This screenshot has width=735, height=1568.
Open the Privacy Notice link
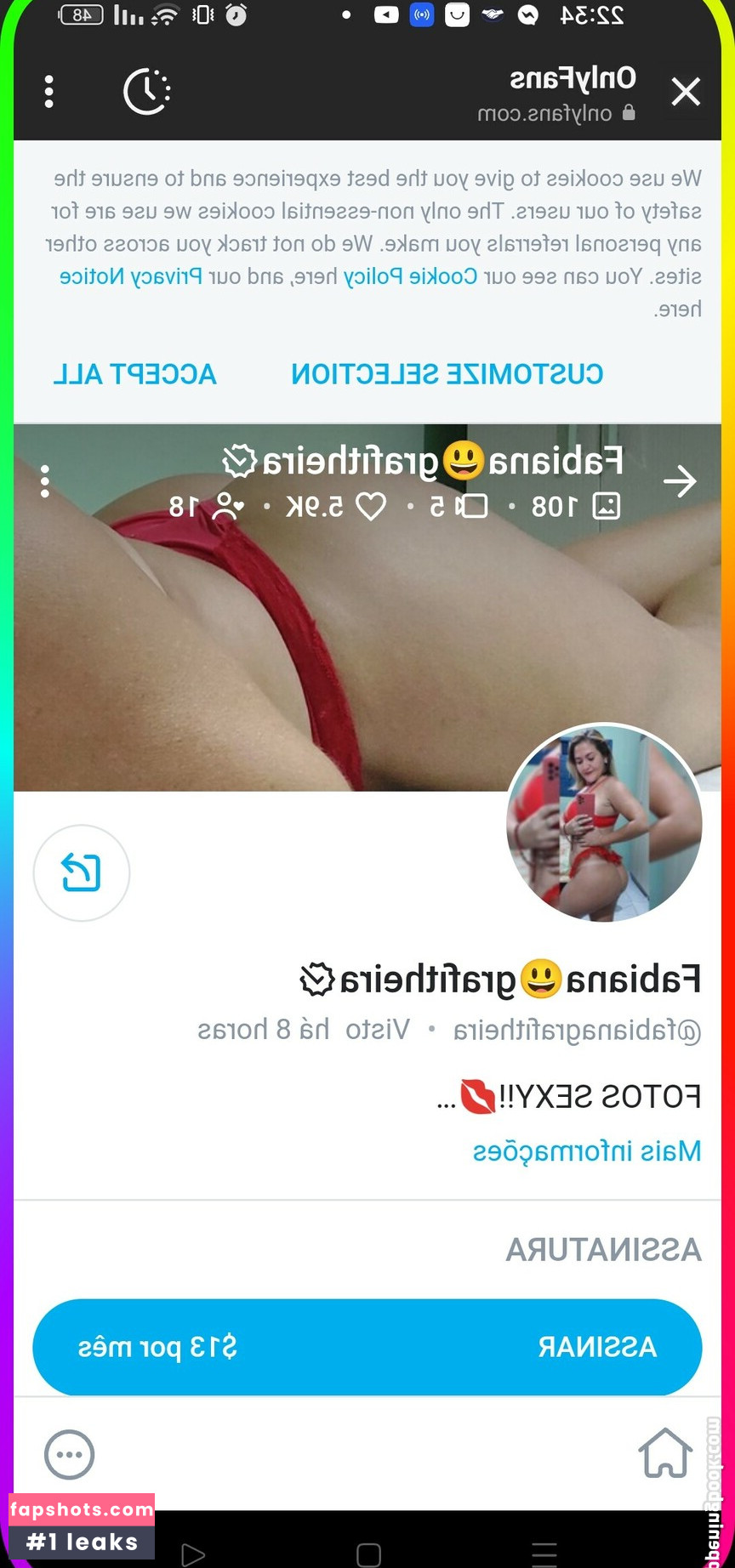click(x=130, y=276)
